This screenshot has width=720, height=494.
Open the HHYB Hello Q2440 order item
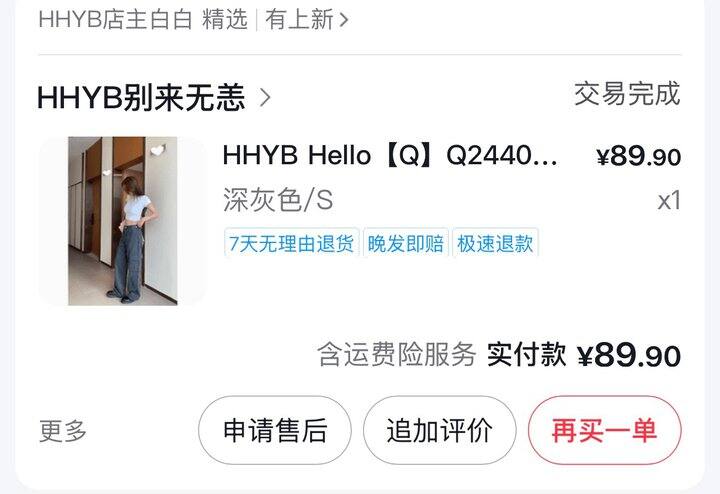(x=390, y=157)
